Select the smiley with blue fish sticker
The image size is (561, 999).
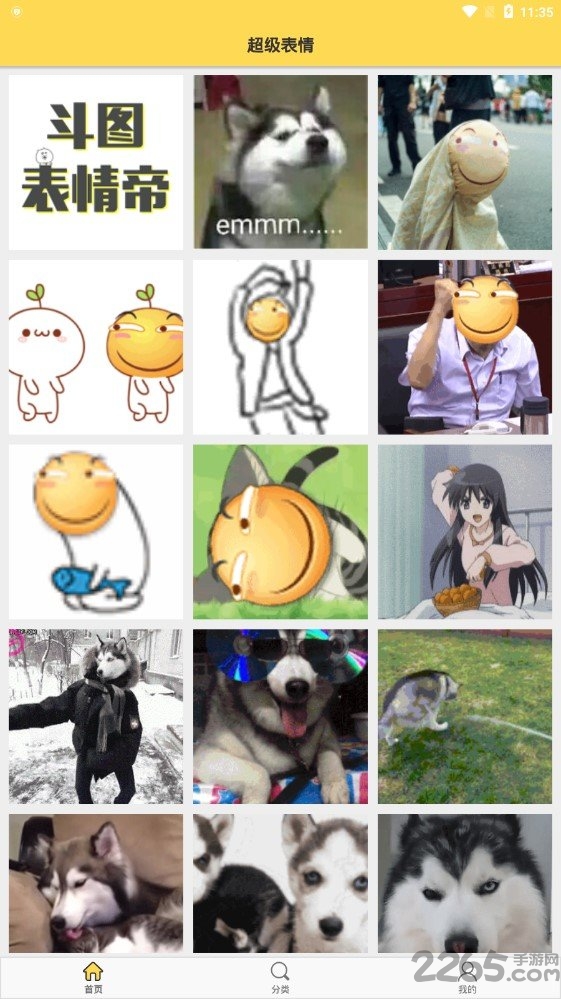click(x=96, y=532)
